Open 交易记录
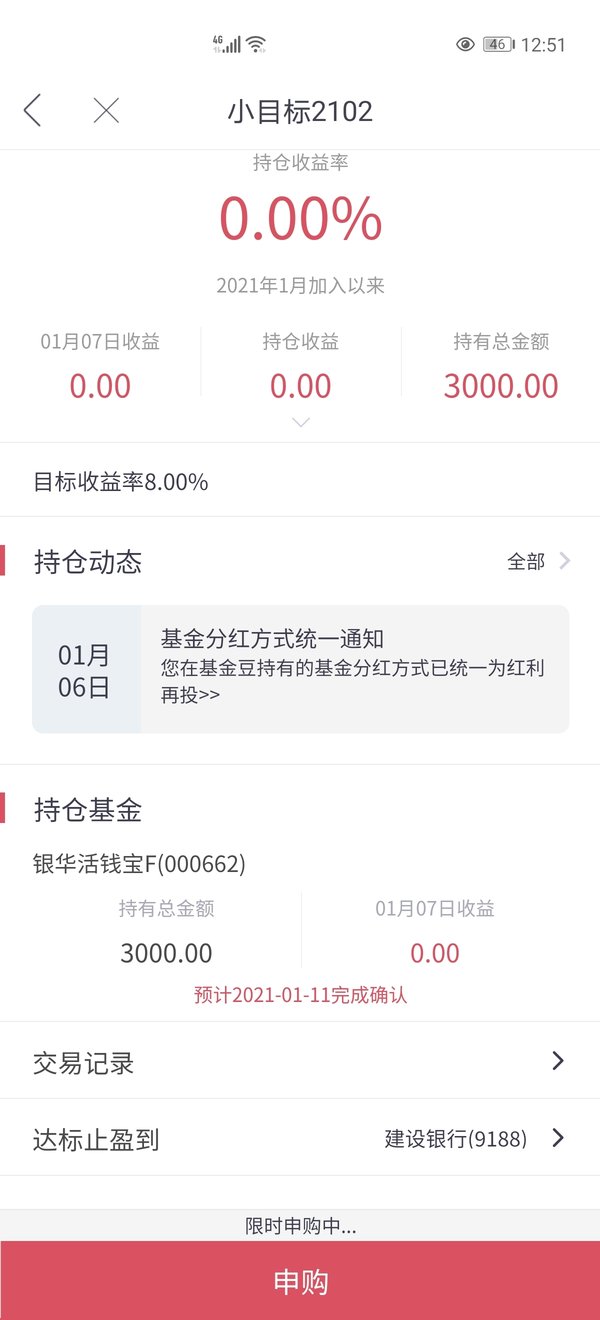 [300, 1061]
